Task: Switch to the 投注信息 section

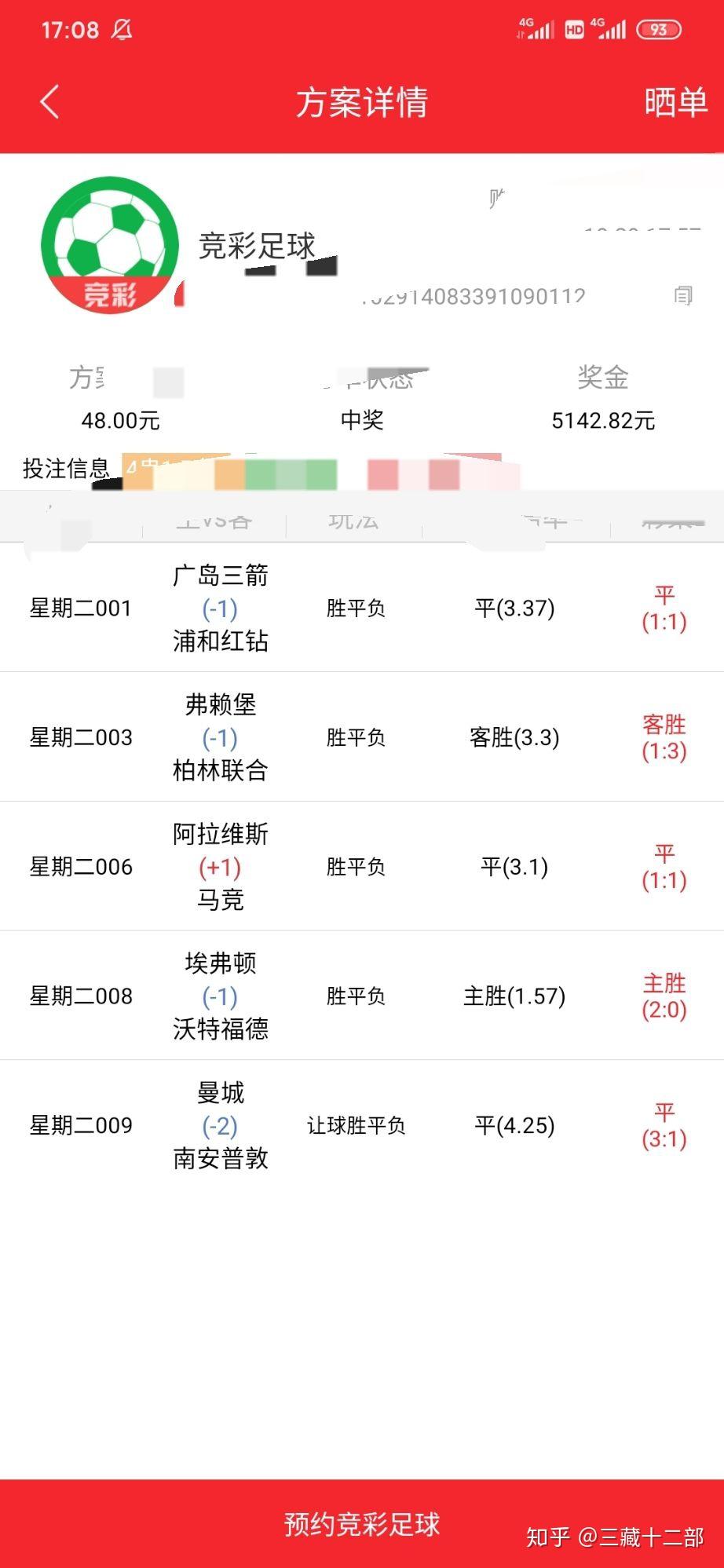Action: click(67, 469)
